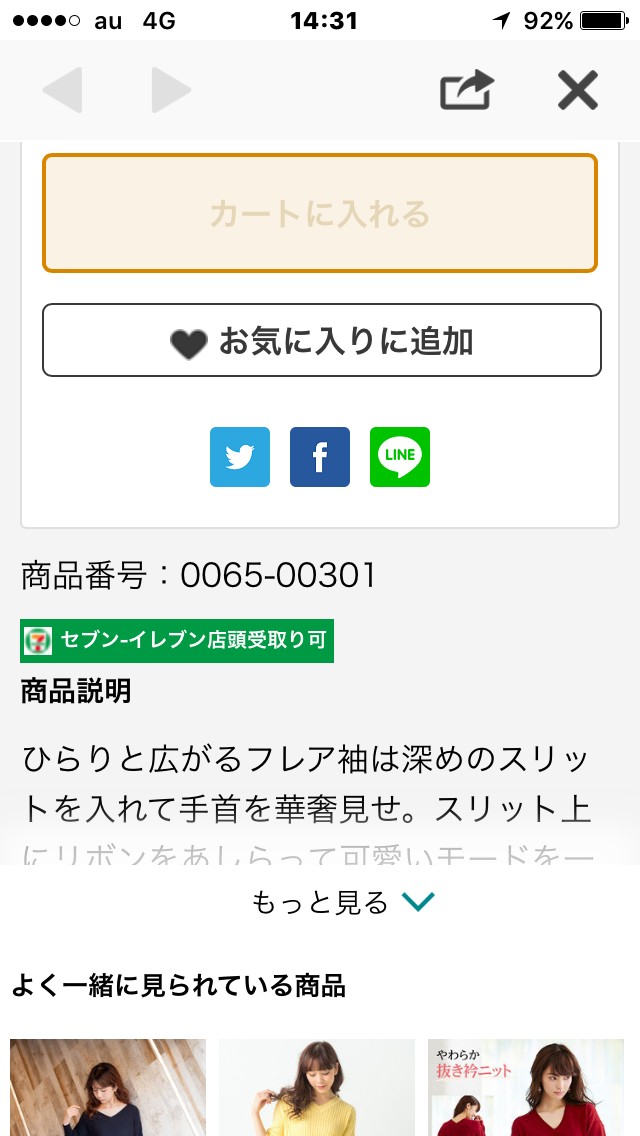This screenshot has width=640, height=1136.
Task: Go forward with the right arrow
Action: click(x=171, y=90)
